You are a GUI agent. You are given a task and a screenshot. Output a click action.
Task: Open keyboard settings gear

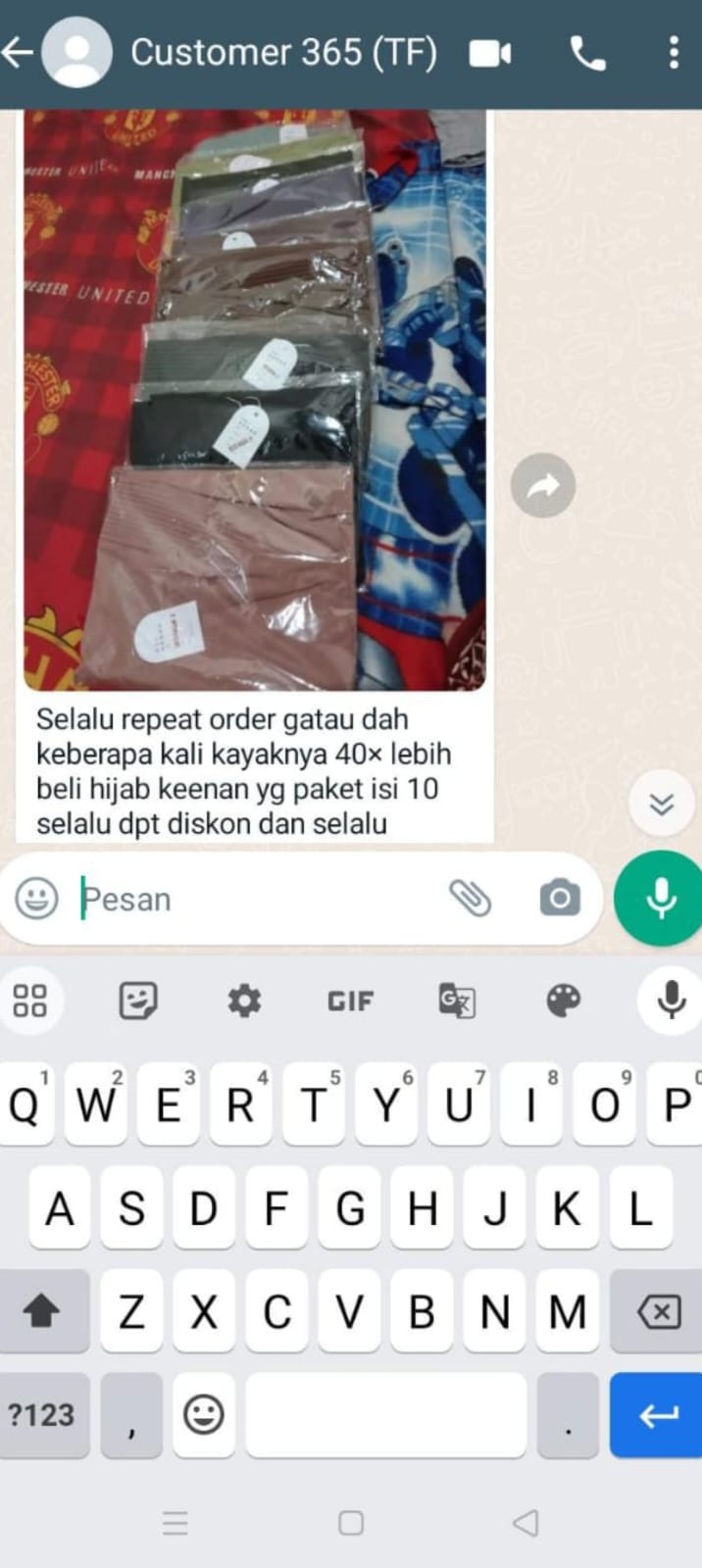(244, 1001)
